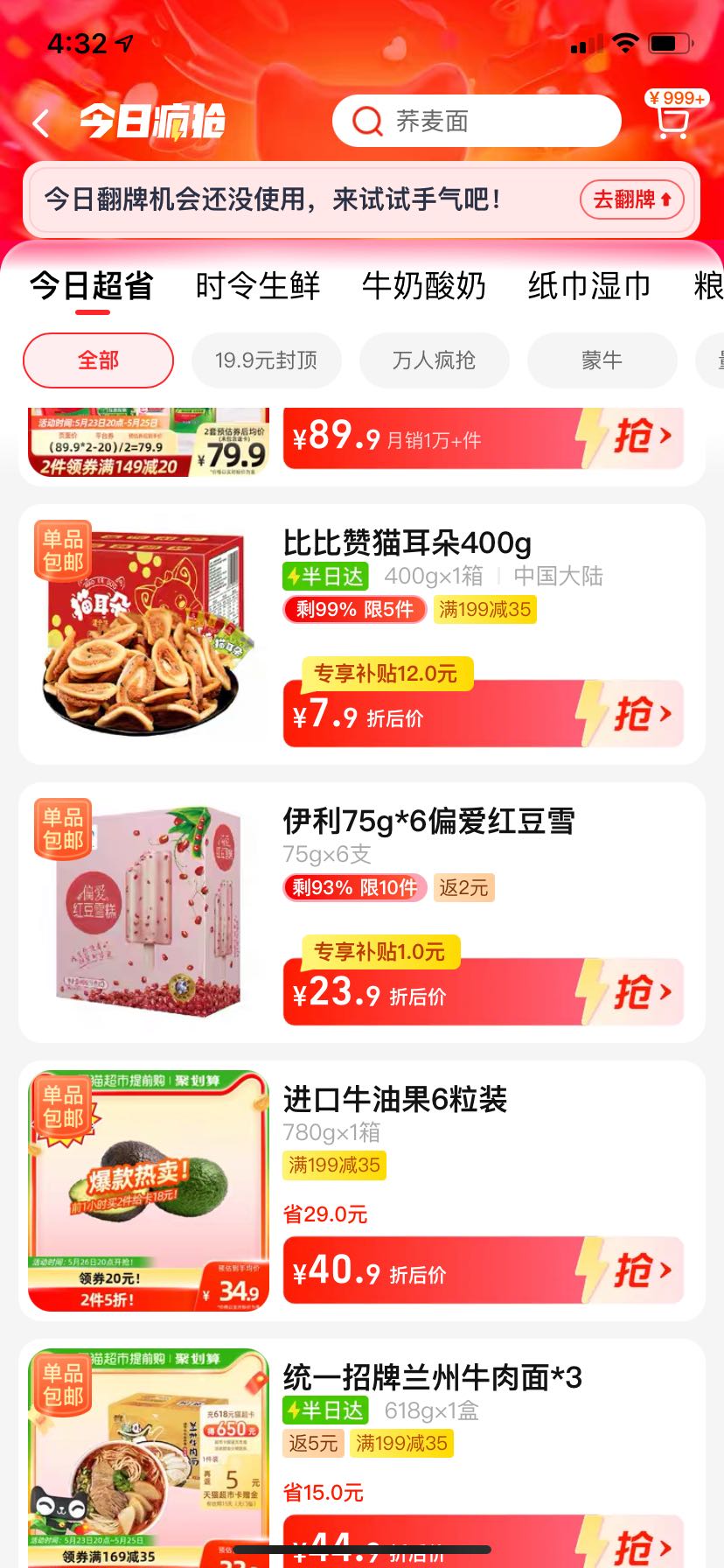
Task: Tap the 抢 button for 进口牛油果6粒装
Action: click(632, 1270)
